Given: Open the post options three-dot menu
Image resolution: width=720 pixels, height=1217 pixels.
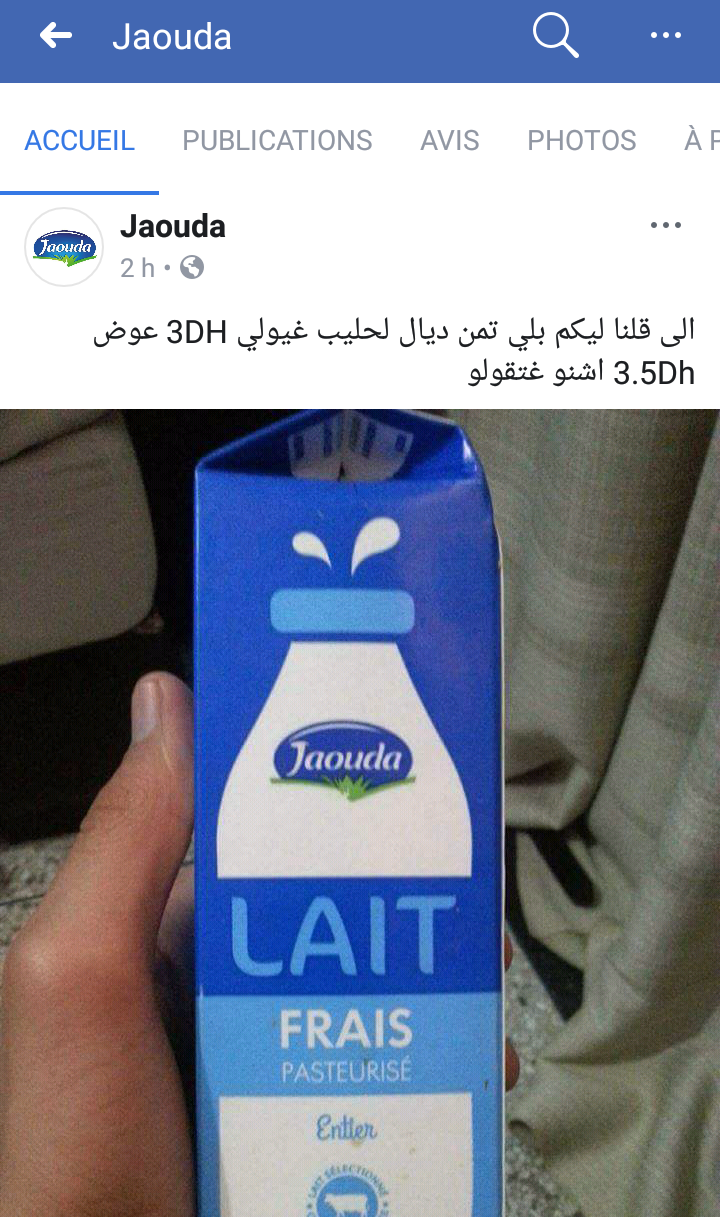Looking at the screenshot, I should (x=665, y=226).
